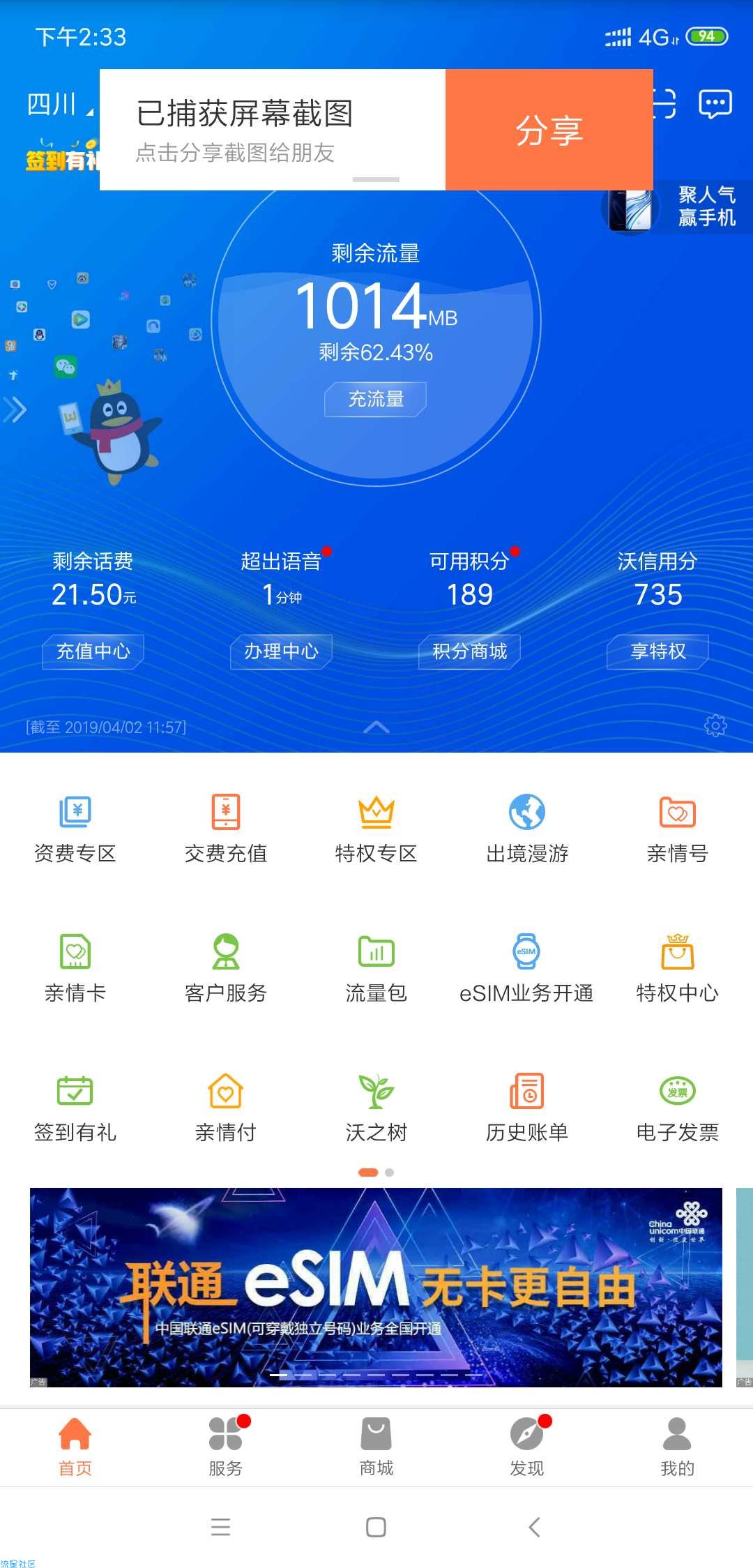Select 交费充值 to pay the bill
Image resolution: width=753 pixels, height=1568 pixels.
click(226, 828)
